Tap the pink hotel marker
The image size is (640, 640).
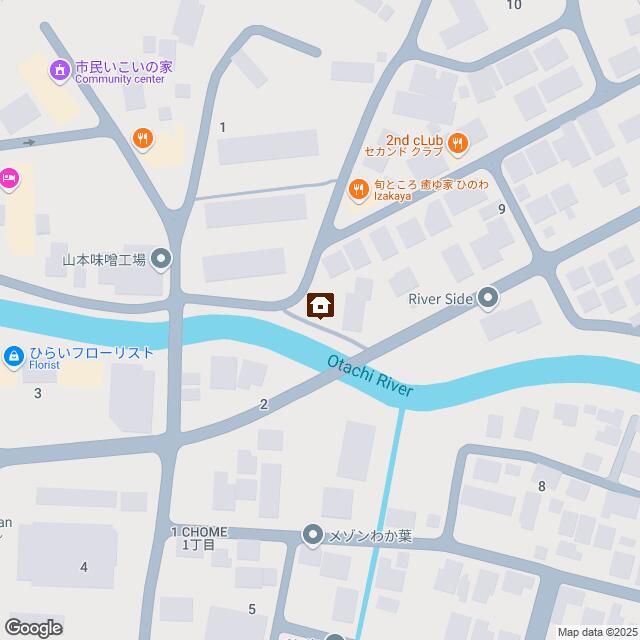click(x=8, y=179)
